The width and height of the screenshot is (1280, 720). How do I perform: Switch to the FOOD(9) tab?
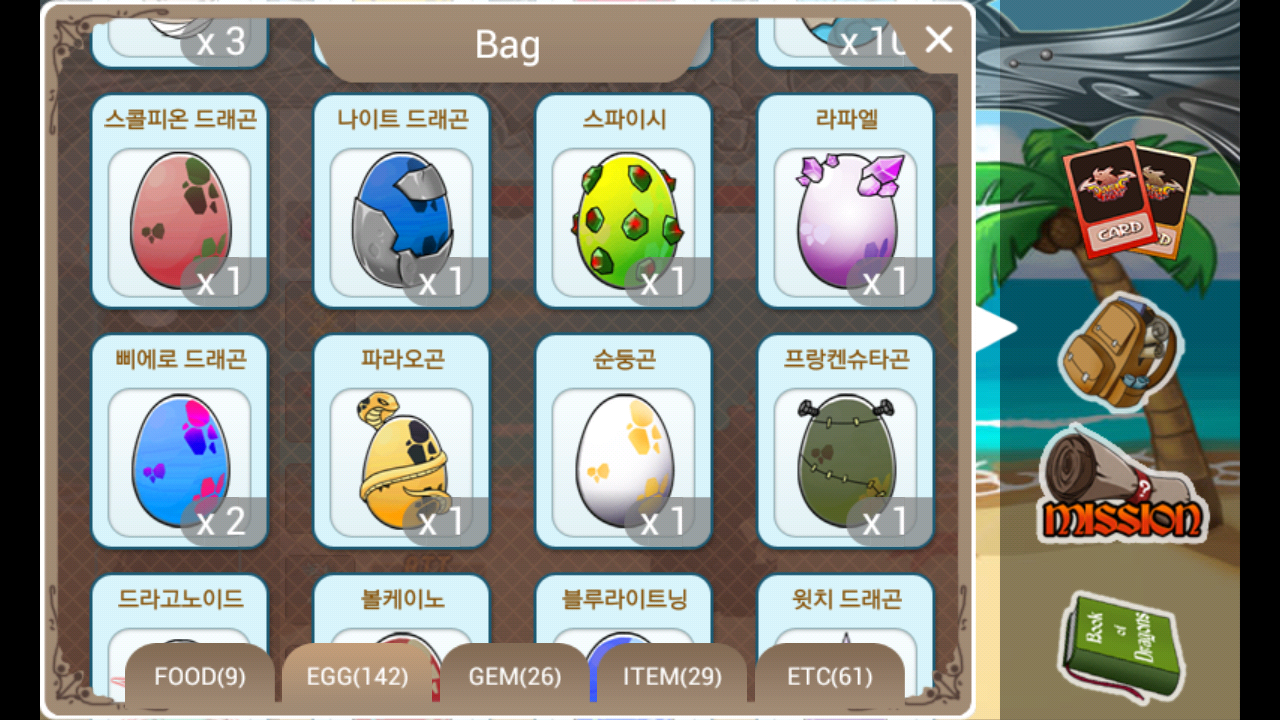[x=199, y=677]
